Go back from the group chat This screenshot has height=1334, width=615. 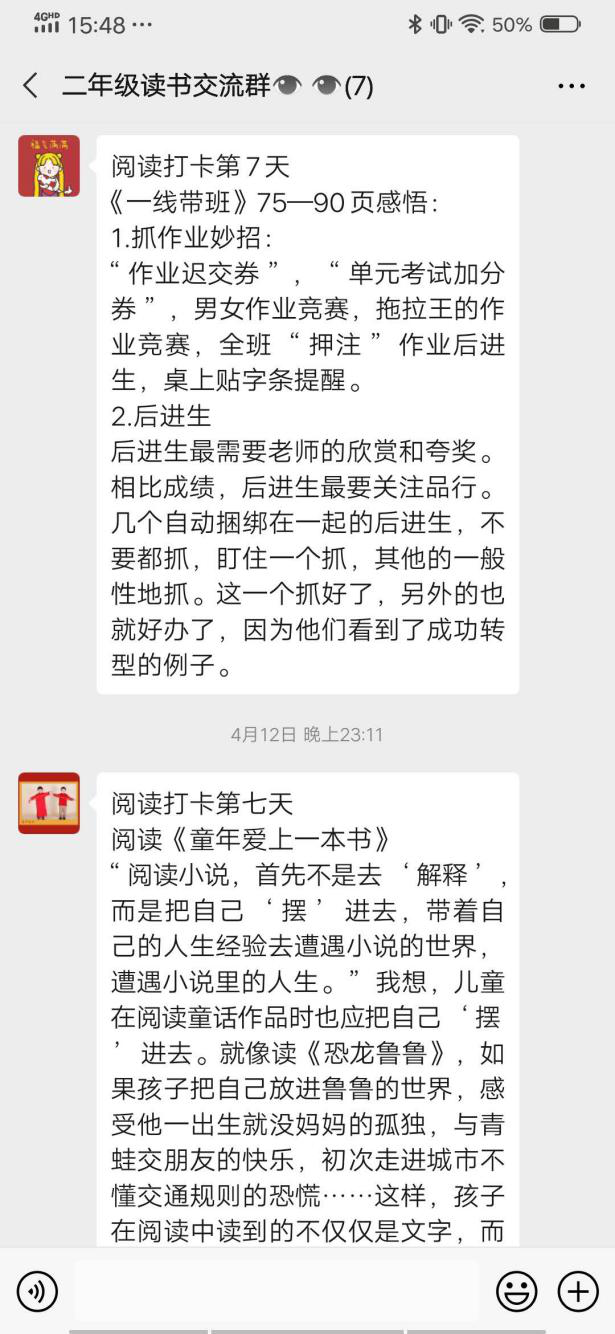pos(31,86)
